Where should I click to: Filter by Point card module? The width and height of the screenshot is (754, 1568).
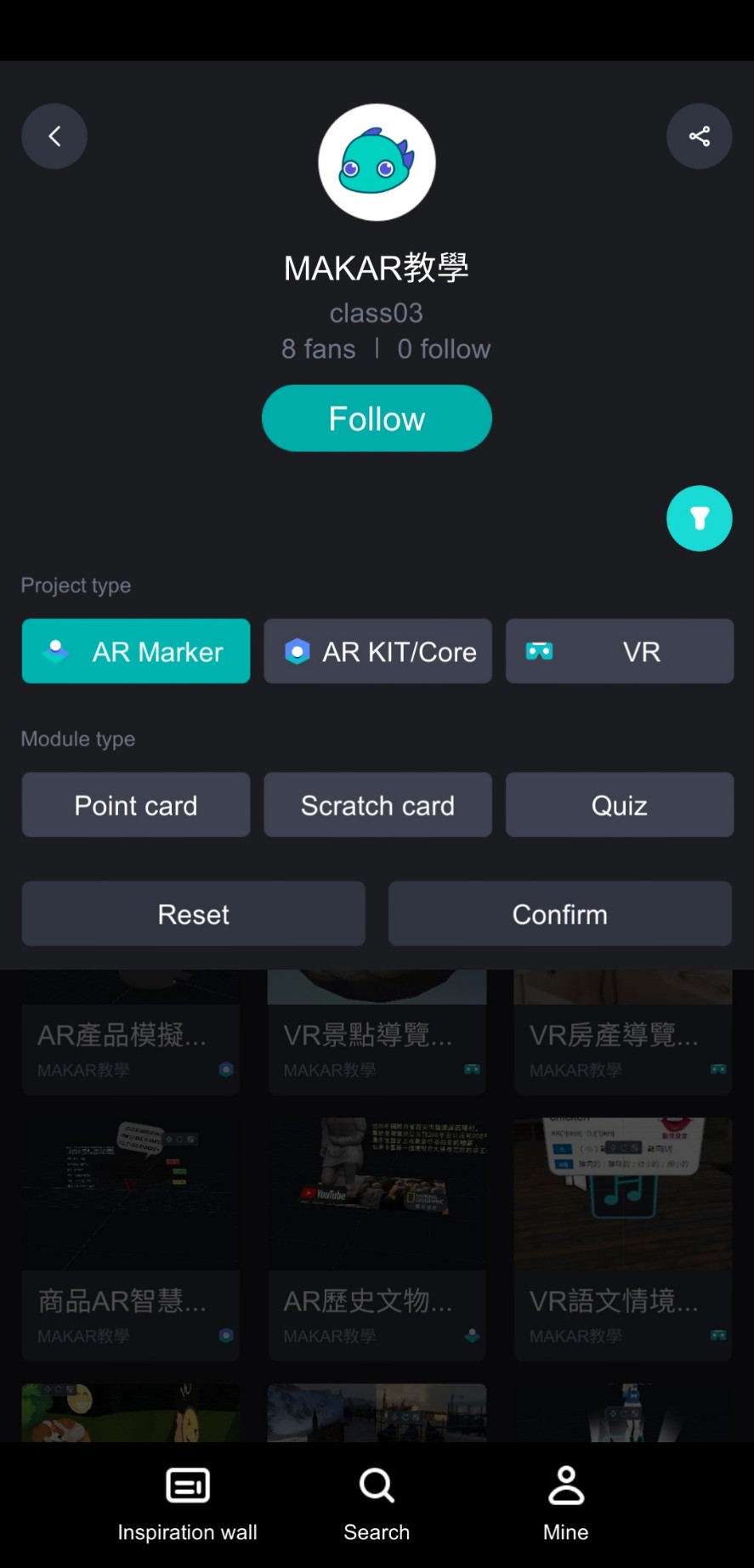tap(136, 805)
